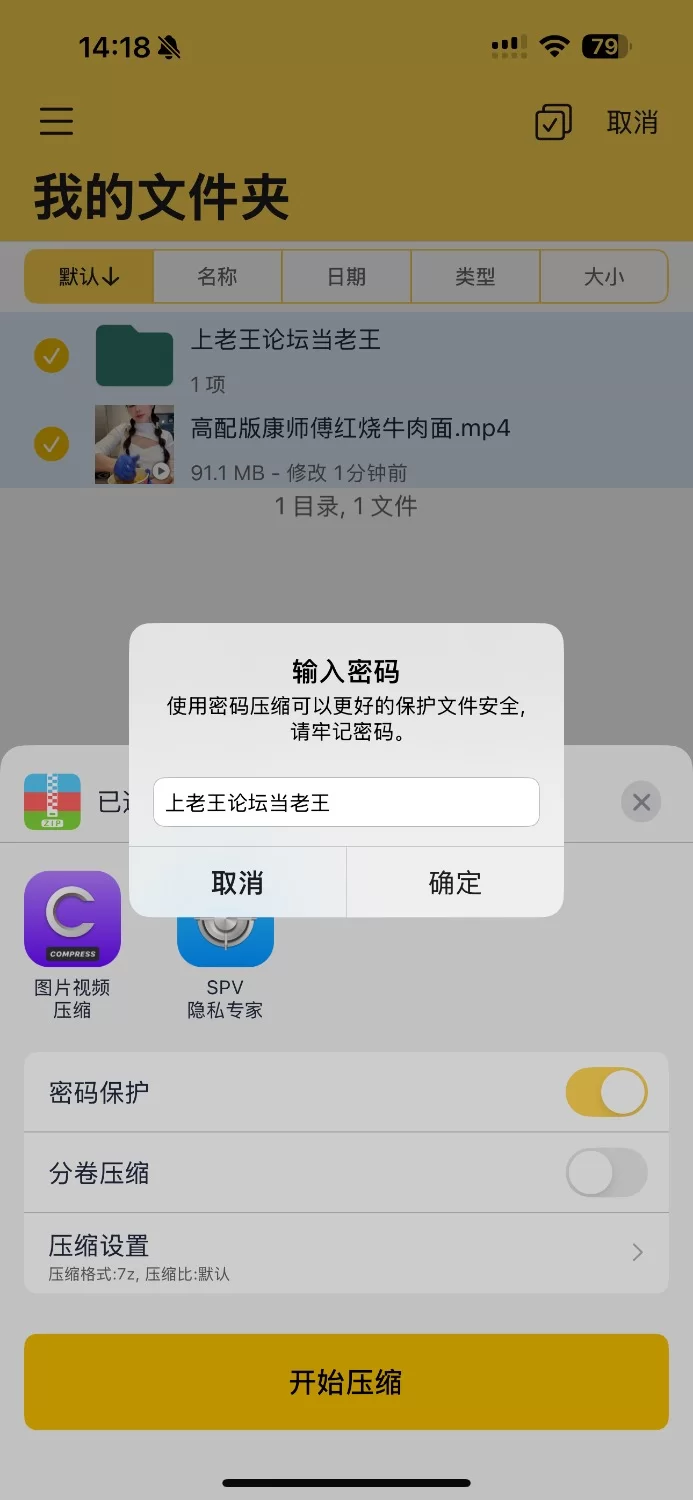Uncheck the 上老王论坛当老王 folder
The width and height of the screenshot is (693, 1500).
(x=52, y=355)
